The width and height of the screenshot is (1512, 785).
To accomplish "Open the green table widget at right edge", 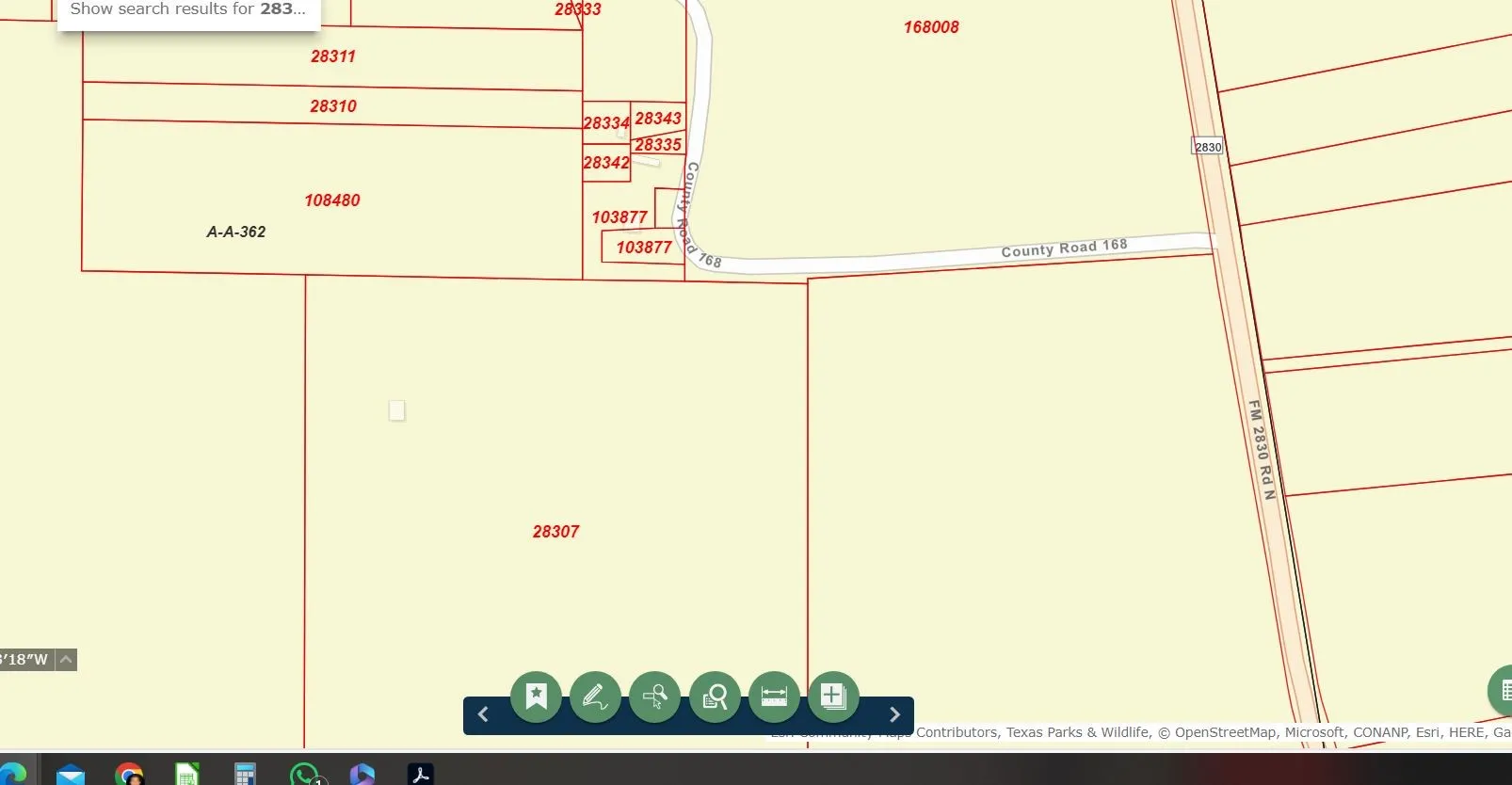I will 1501,691.
